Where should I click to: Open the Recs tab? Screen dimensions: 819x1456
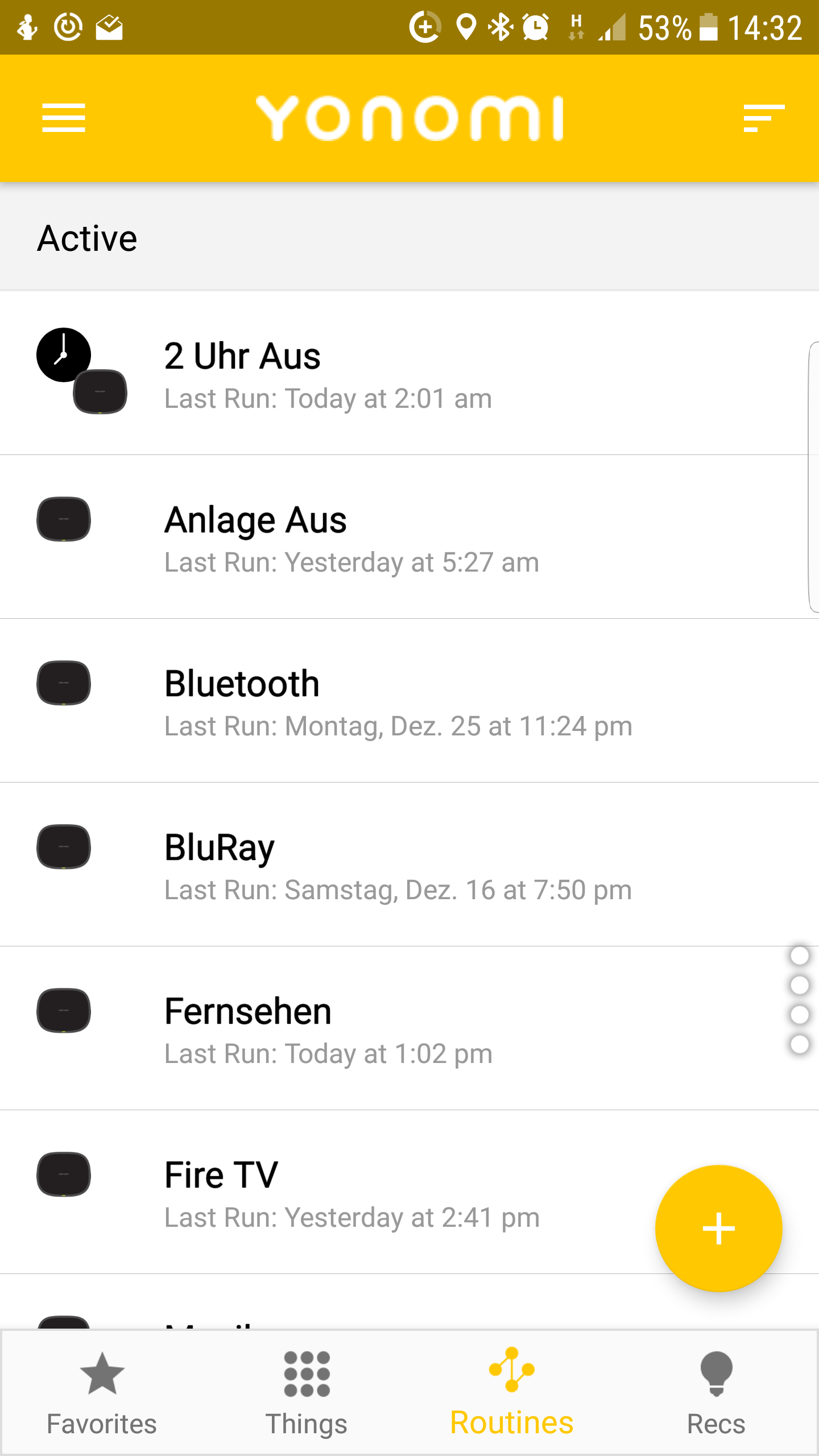tap(716, 1393)
